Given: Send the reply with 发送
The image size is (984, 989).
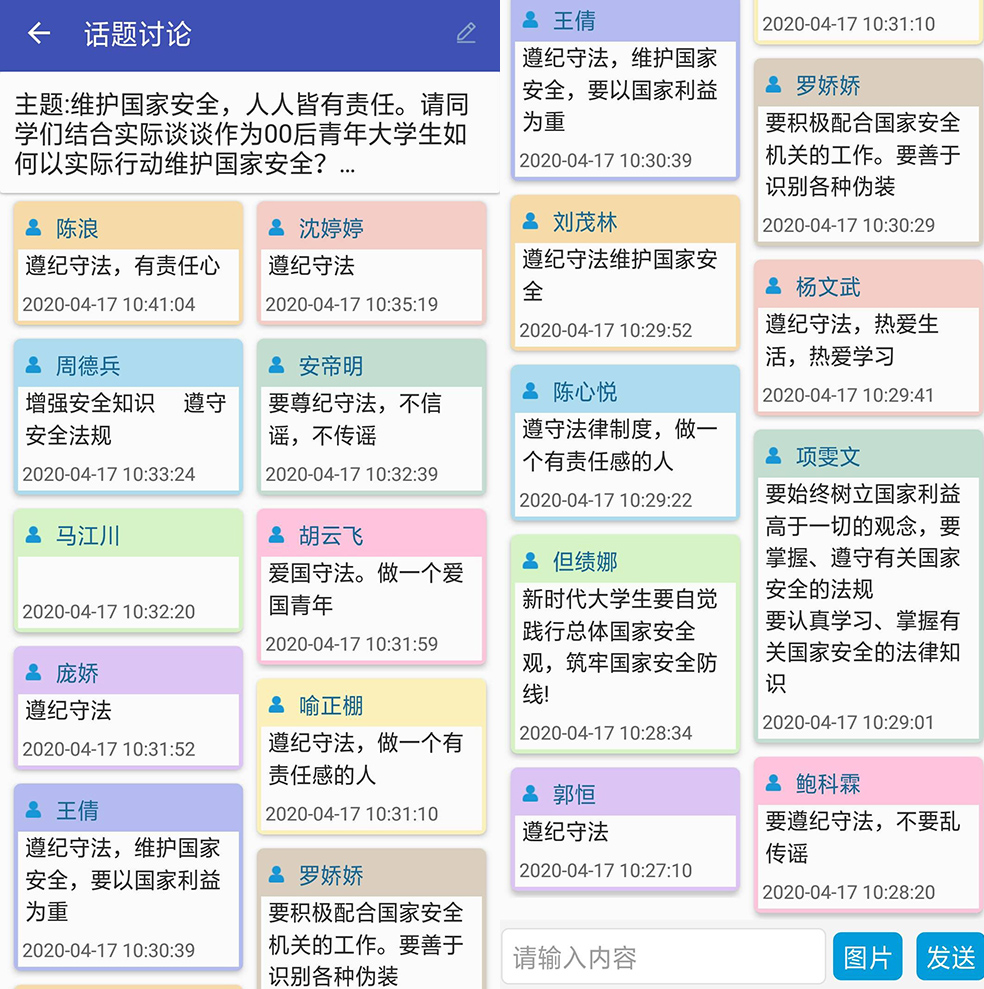Looking at the screenshot, I should pyautogui.click(x=949, y=957).
